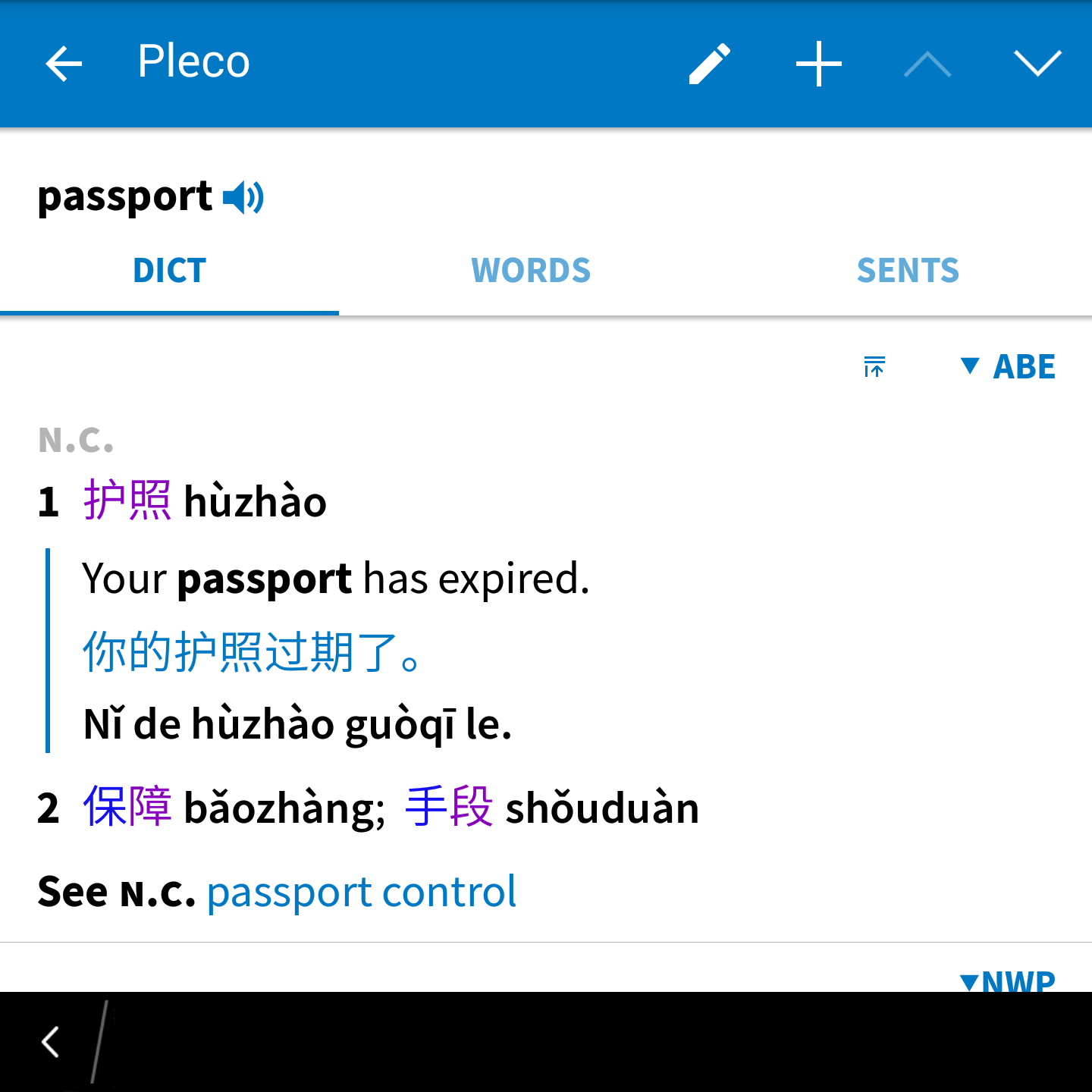Follow the passport control link

pyautogui.click(x=362, y=892)
